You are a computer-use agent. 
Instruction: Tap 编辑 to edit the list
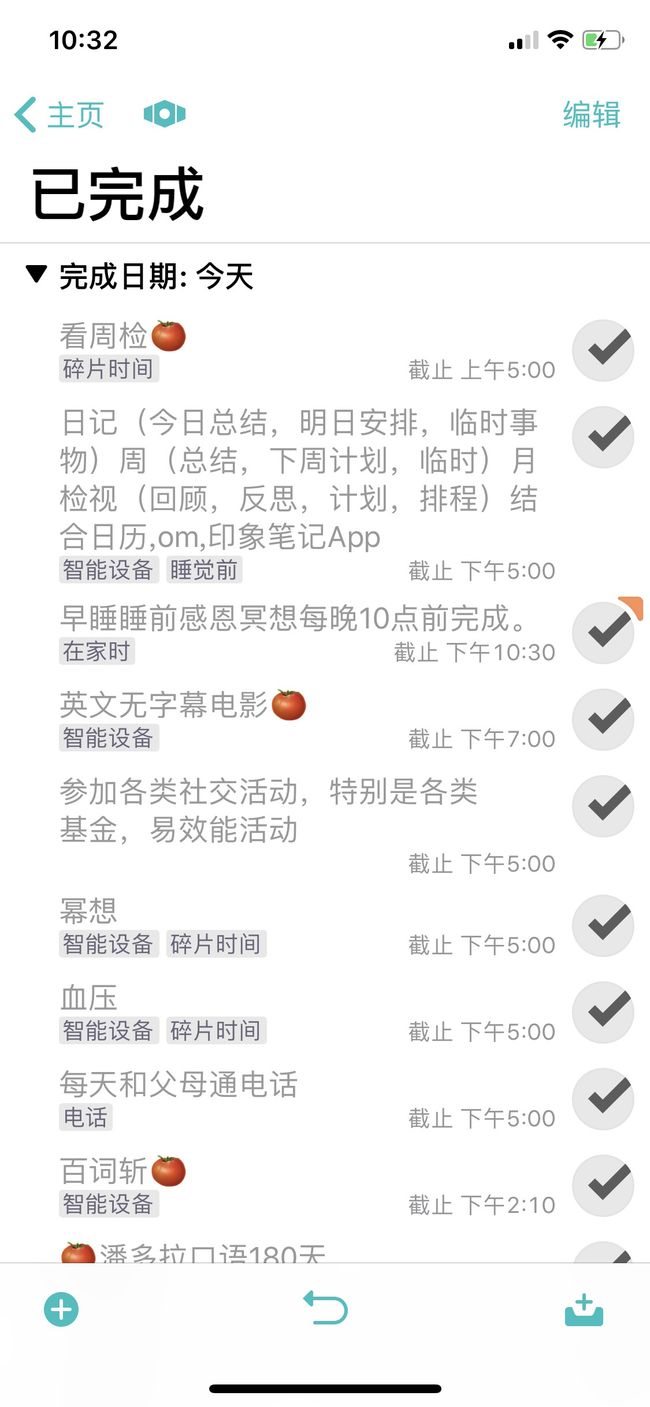click(x=591, y=115)
